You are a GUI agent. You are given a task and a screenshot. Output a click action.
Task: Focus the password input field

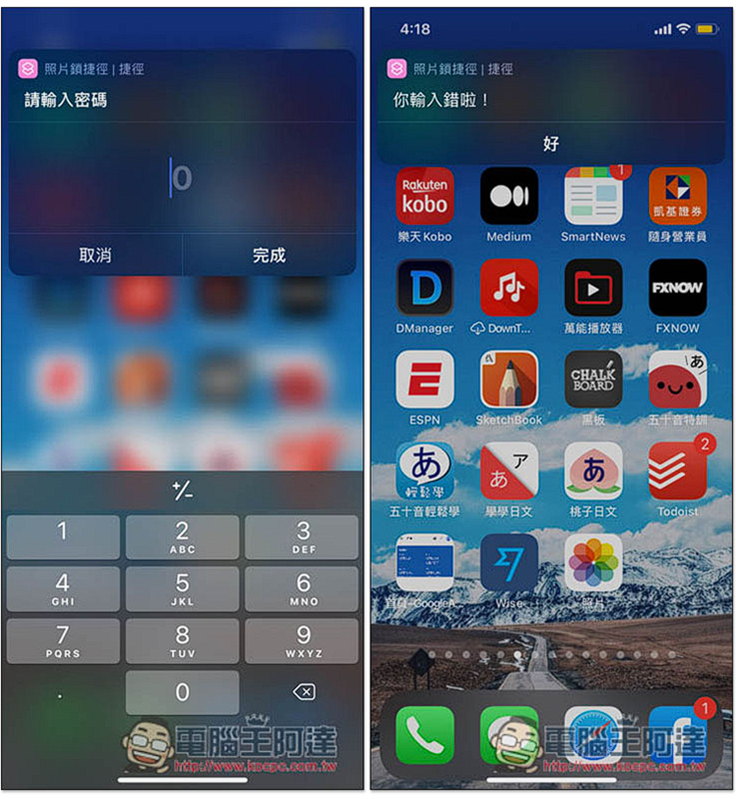pos(182,178)
